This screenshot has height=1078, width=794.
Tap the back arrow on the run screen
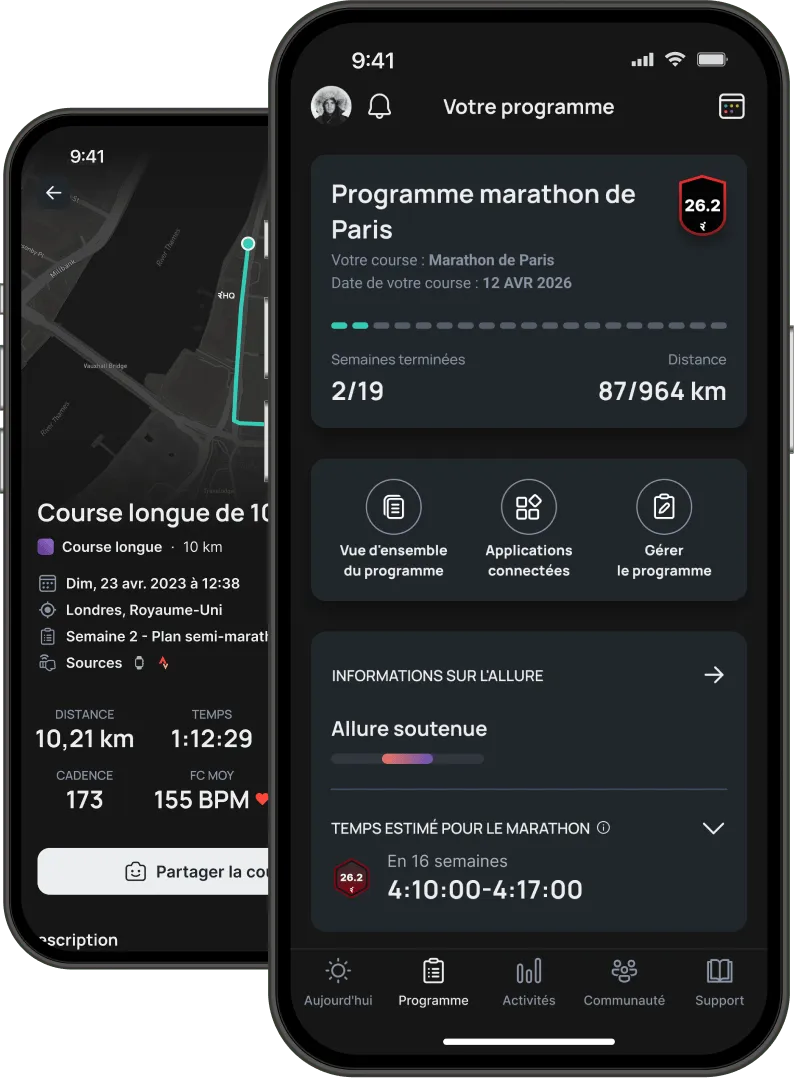point(53,193)
